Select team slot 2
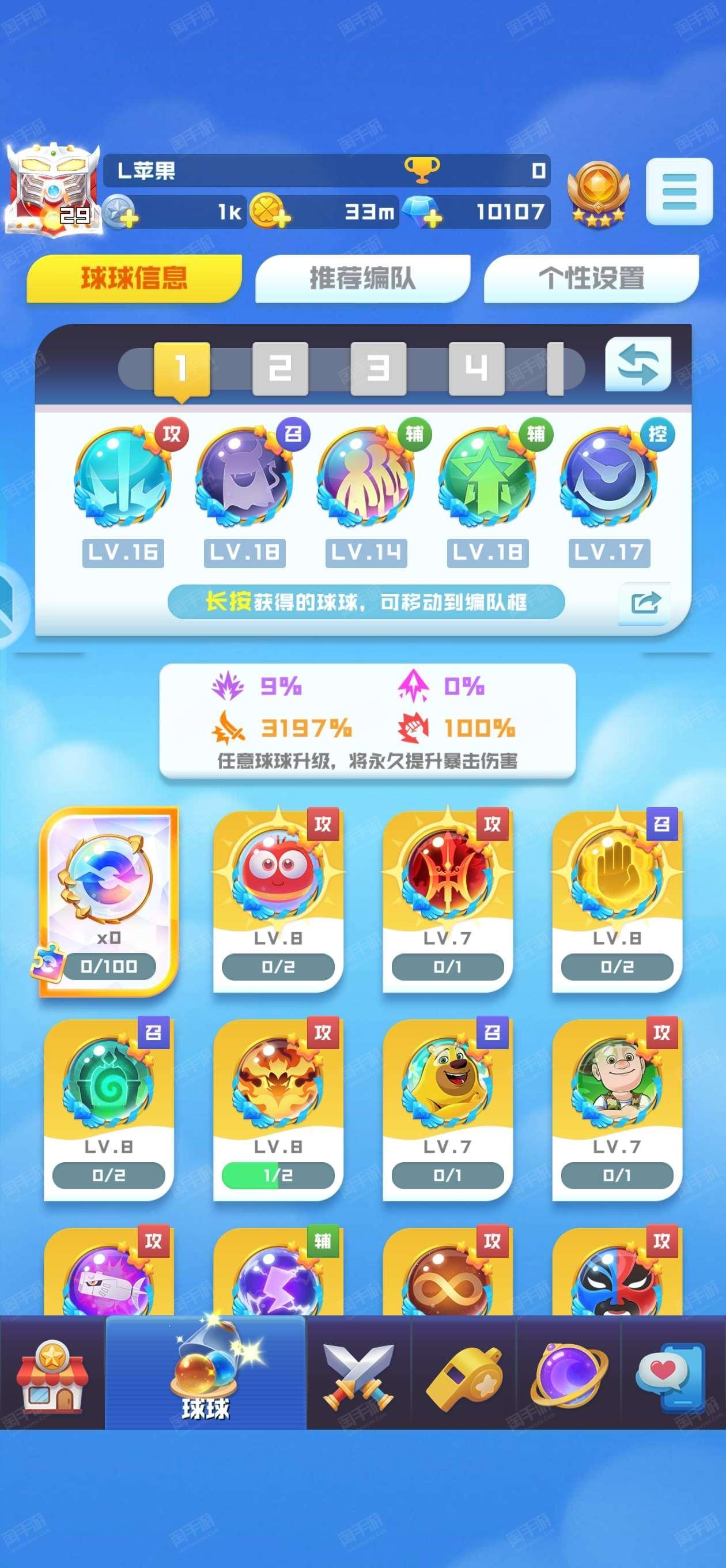Image resolution: width=726 pixels, height=1568 pixels. tap(280, 368)
